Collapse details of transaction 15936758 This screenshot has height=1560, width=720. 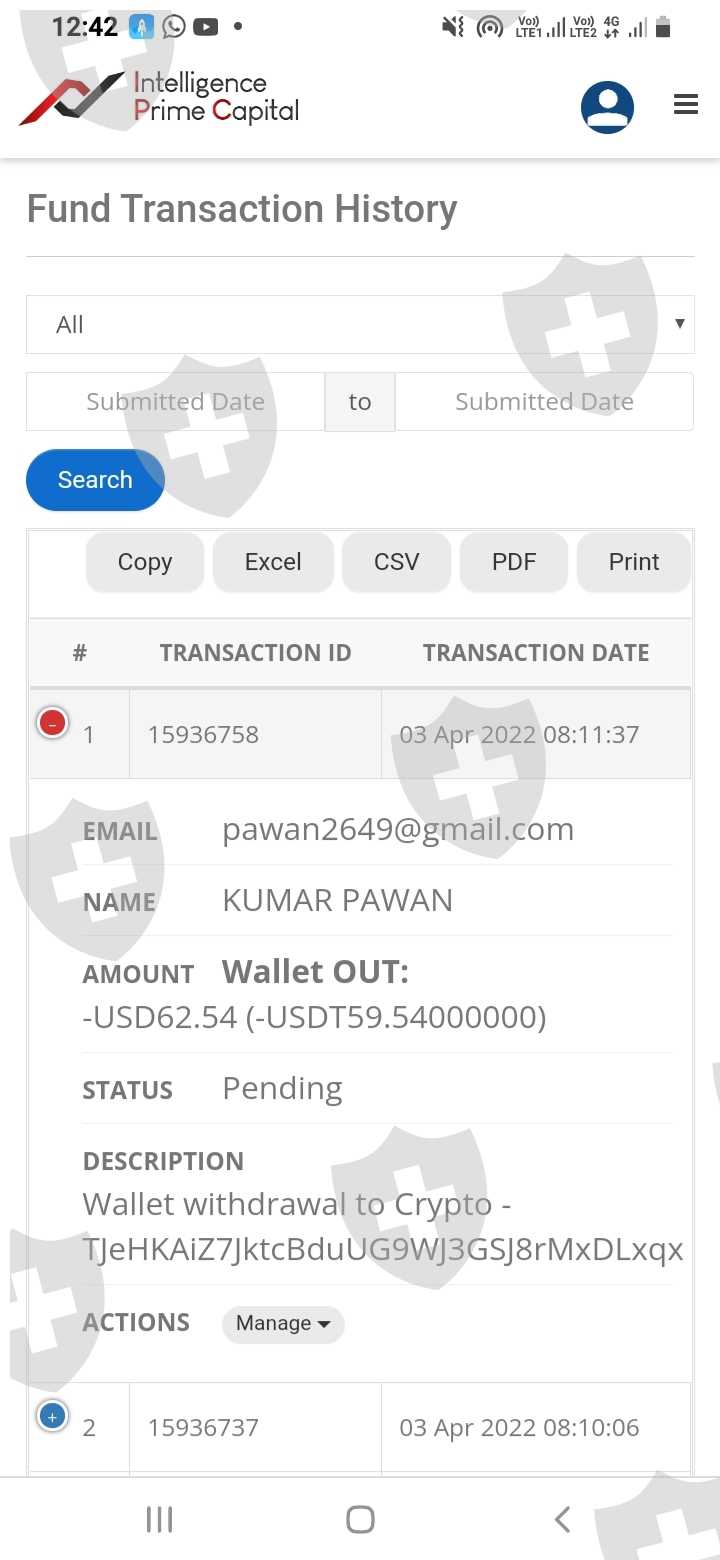click(x=52, y=722)
